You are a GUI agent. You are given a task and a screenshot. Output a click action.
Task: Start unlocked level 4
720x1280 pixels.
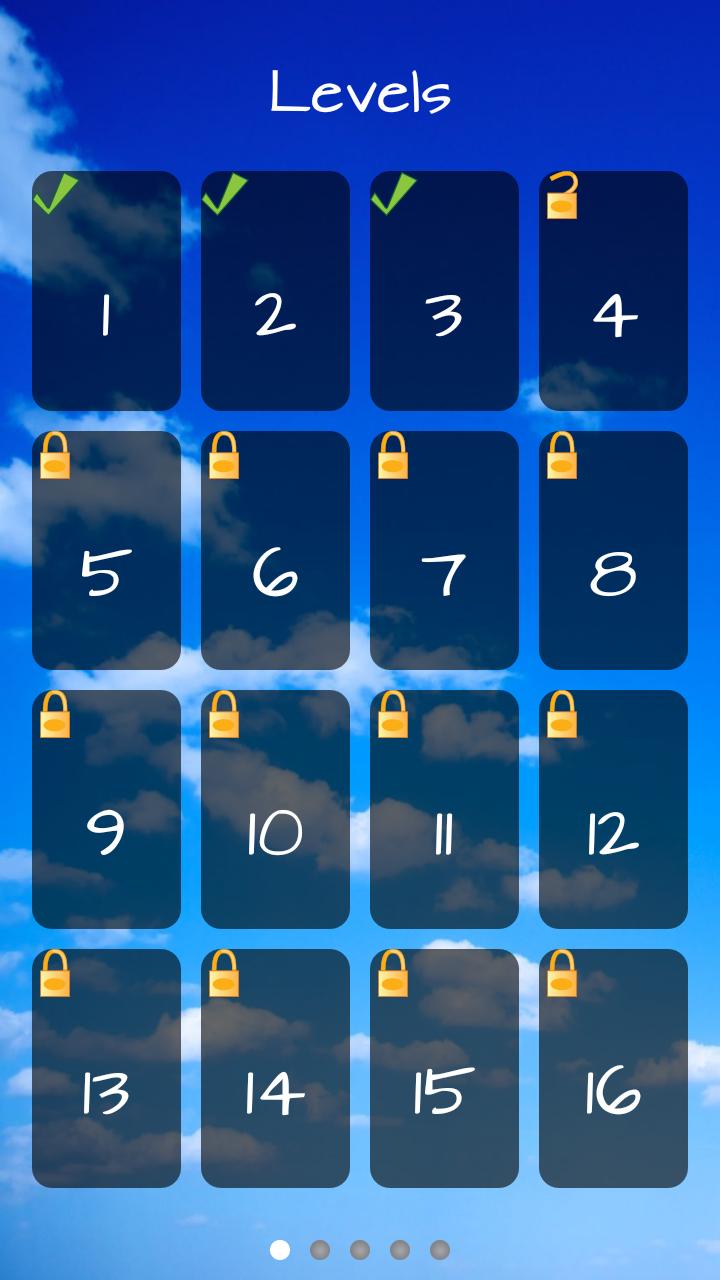pos(613,291)
